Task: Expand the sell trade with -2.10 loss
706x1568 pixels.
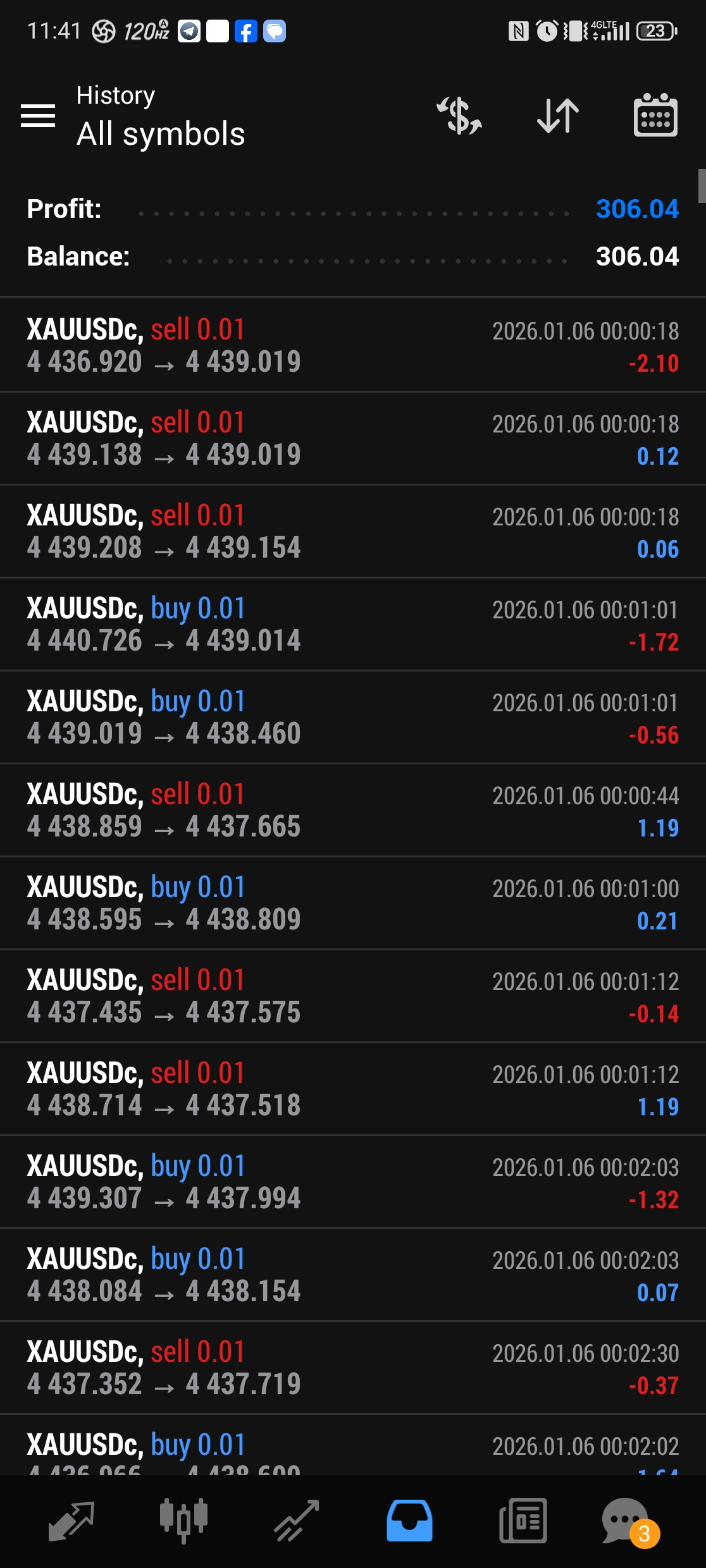Action: 352,345
